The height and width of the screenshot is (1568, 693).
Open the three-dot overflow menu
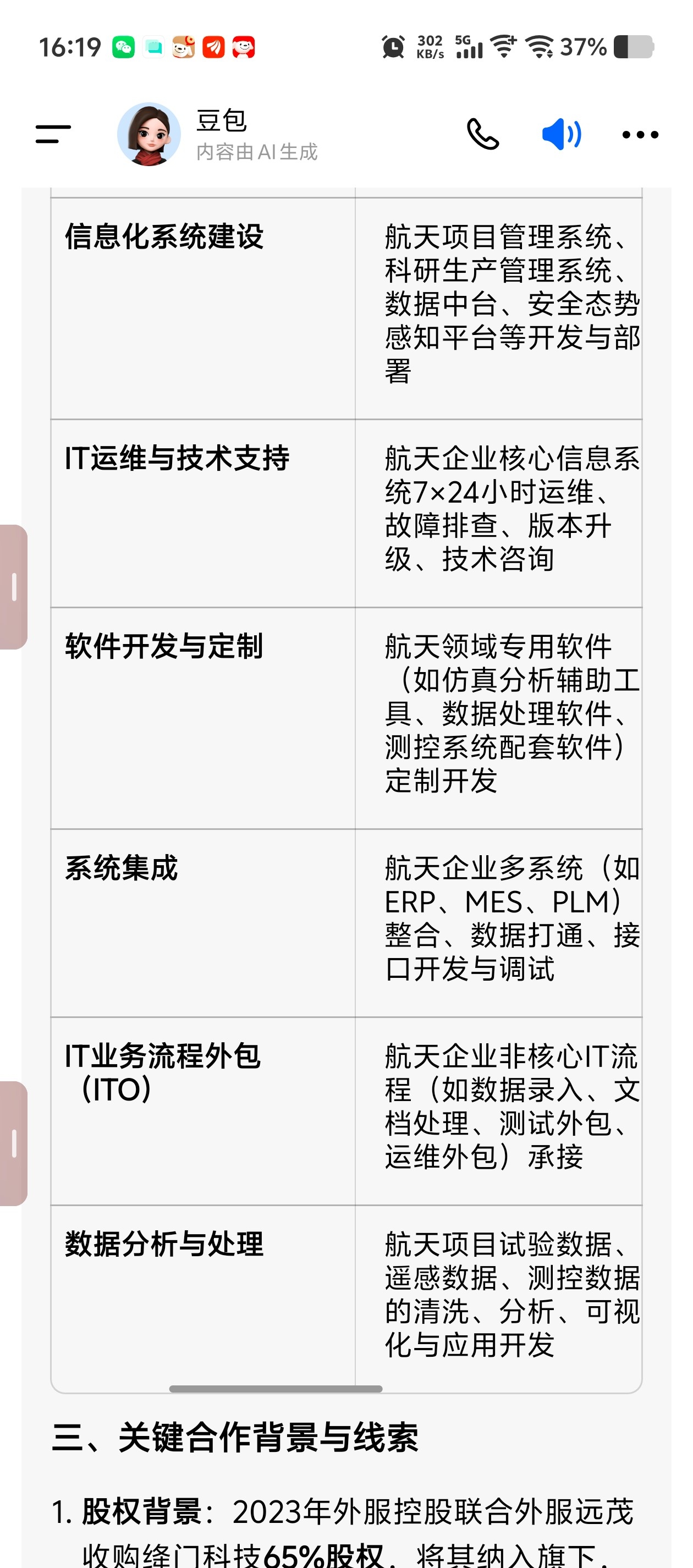pyautogui.click(x=640, y=135)
